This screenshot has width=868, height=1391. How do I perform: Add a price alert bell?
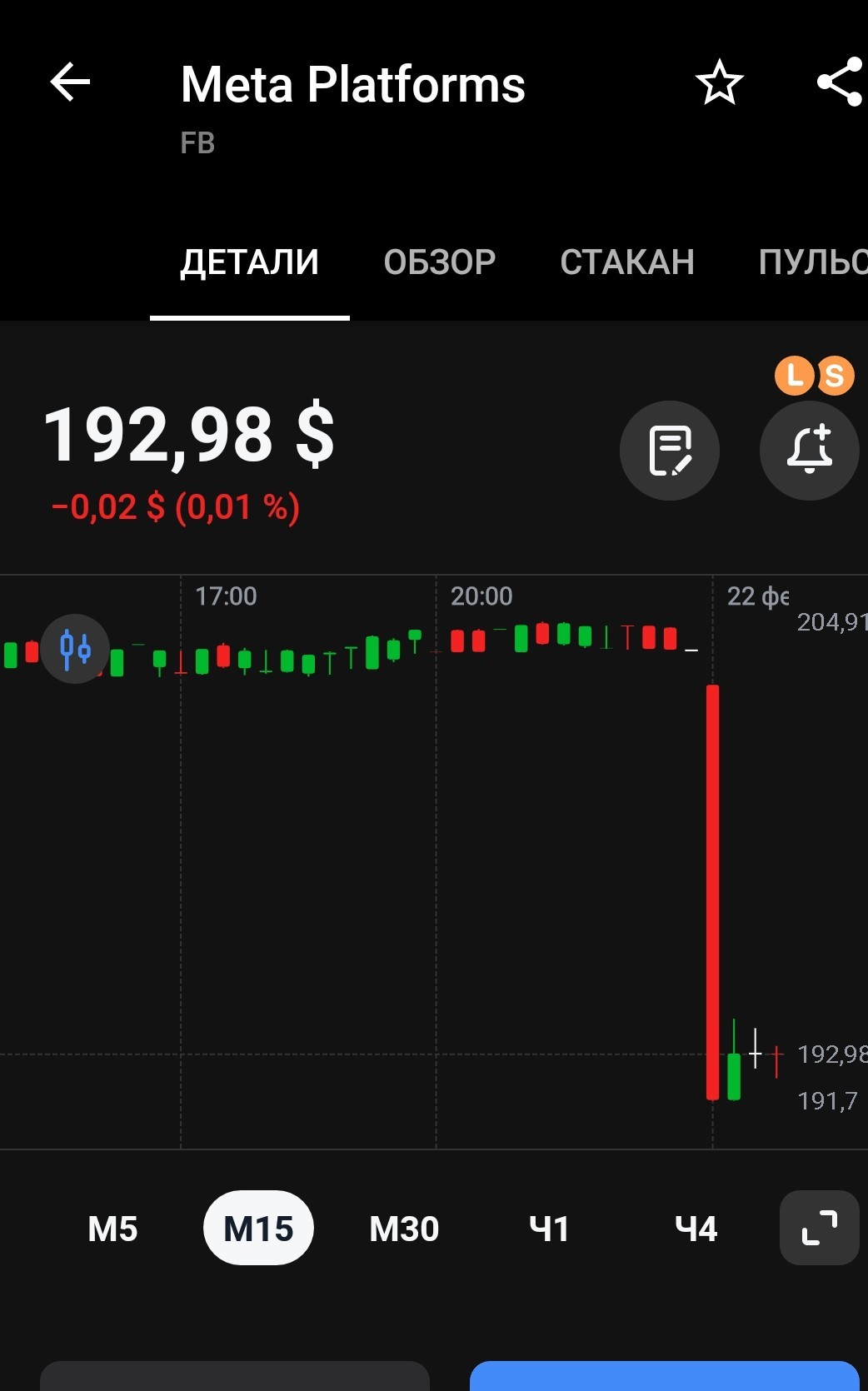pyautogui.click(x=810, y=451)
